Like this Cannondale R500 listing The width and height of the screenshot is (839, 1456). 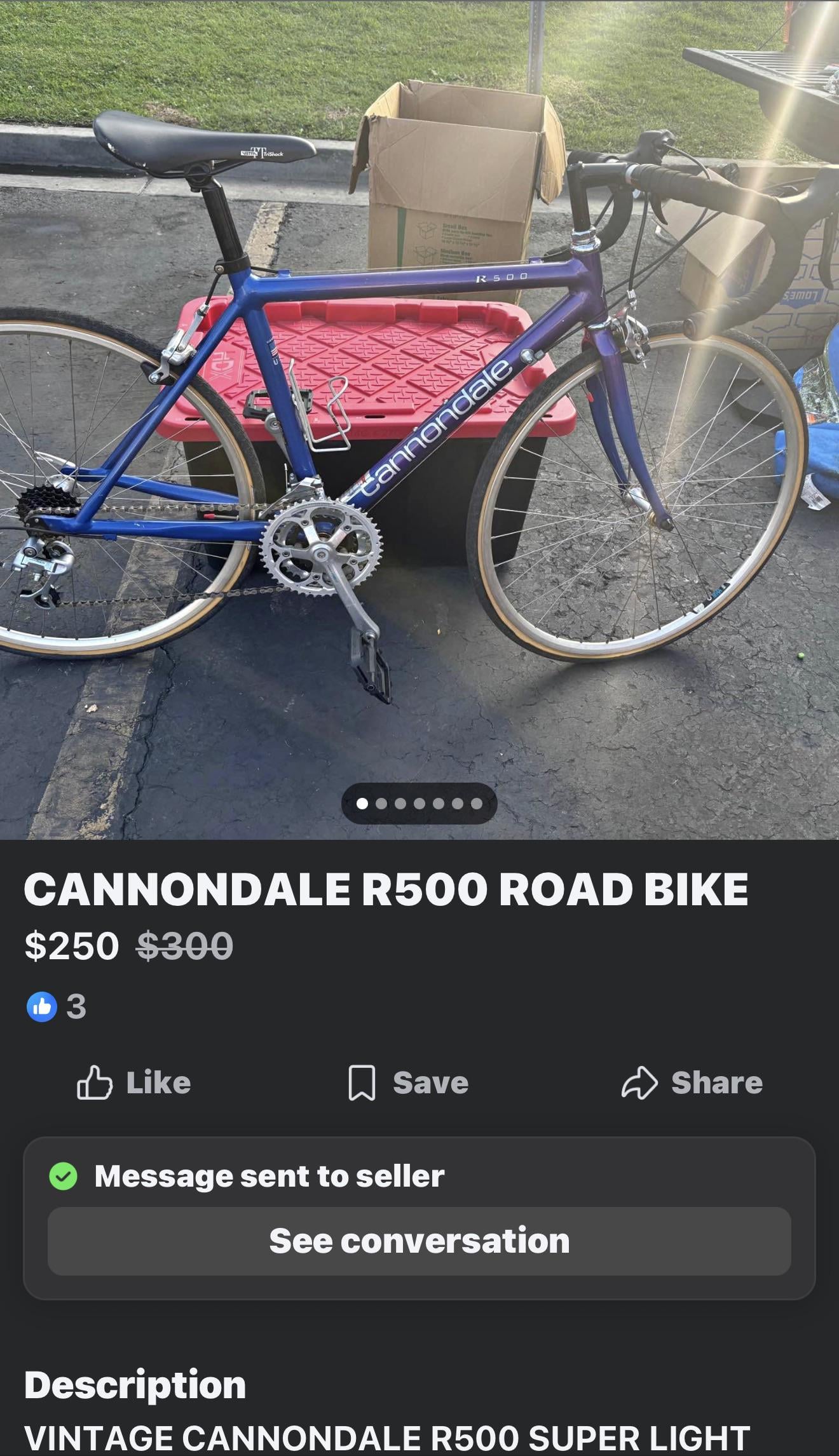[x=134, y=1082]
